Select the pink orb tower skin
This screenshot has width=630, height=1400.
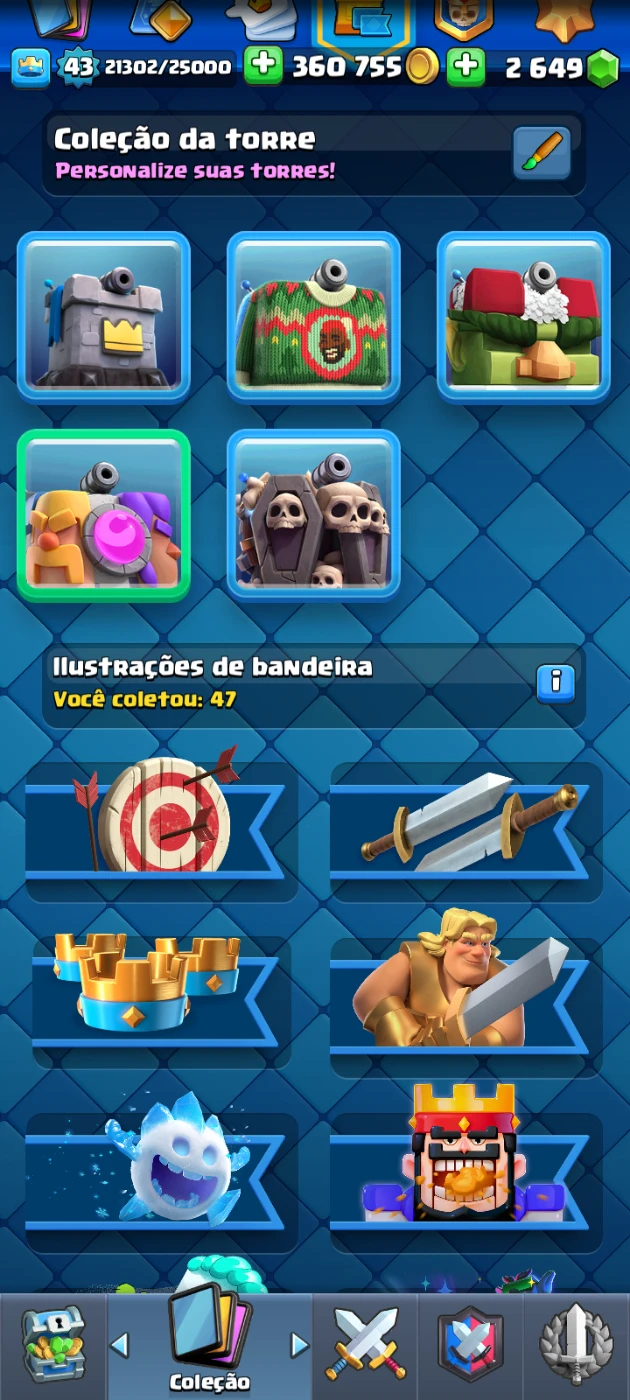(x=104, y=514)
